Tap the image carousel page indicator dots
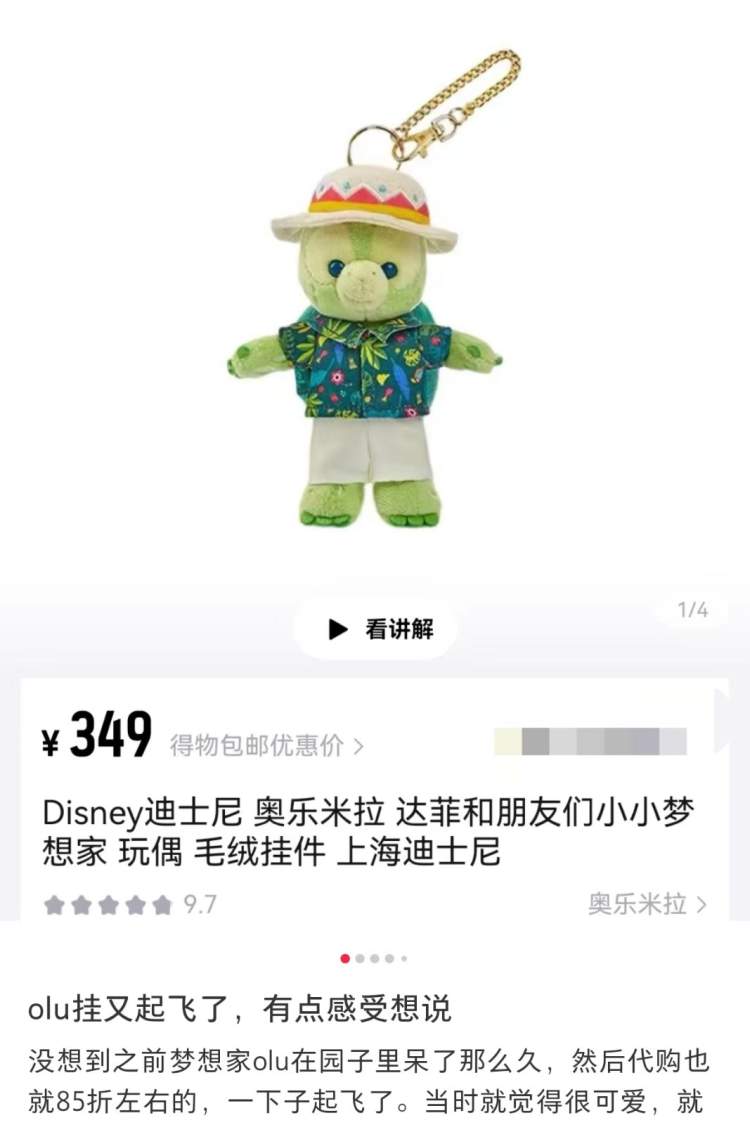The height and width of the screenshot is (1125, 750). click(x=374, y=958)
